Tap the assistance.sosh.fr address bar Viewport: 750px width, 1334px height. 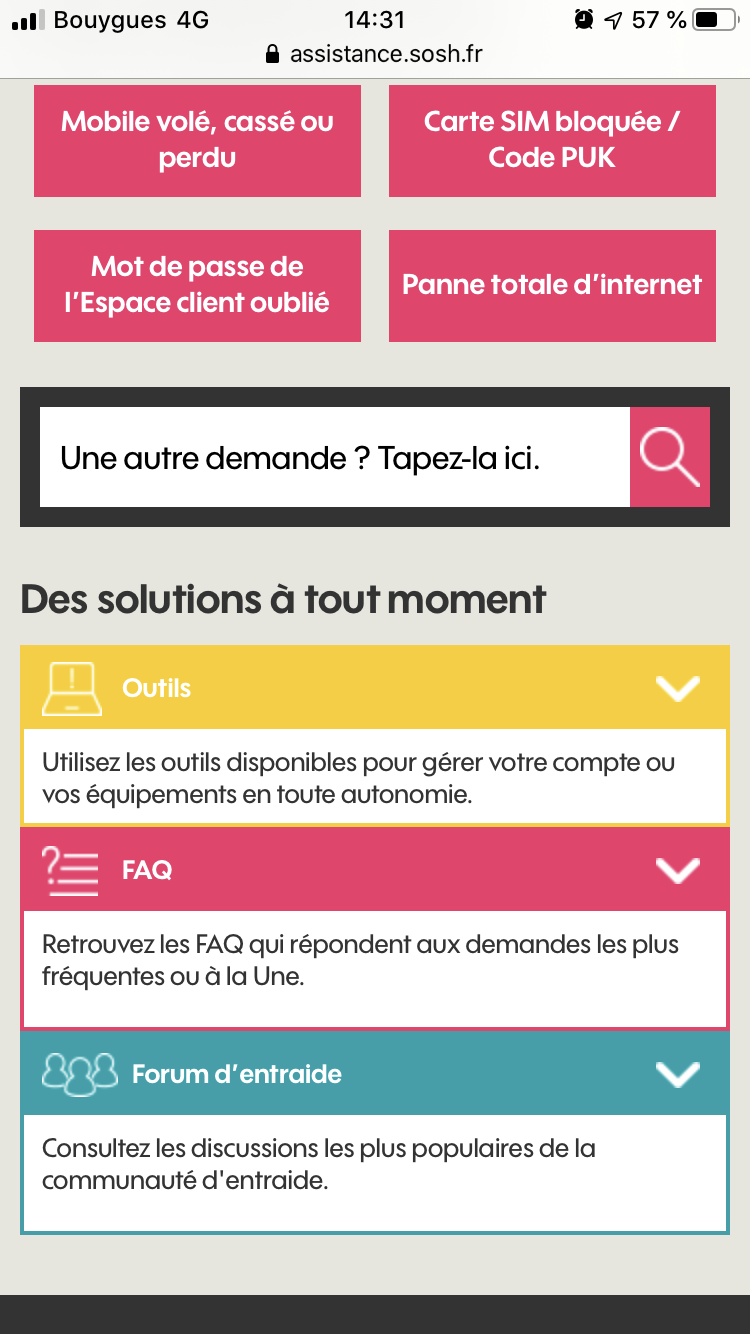(385, 55)
